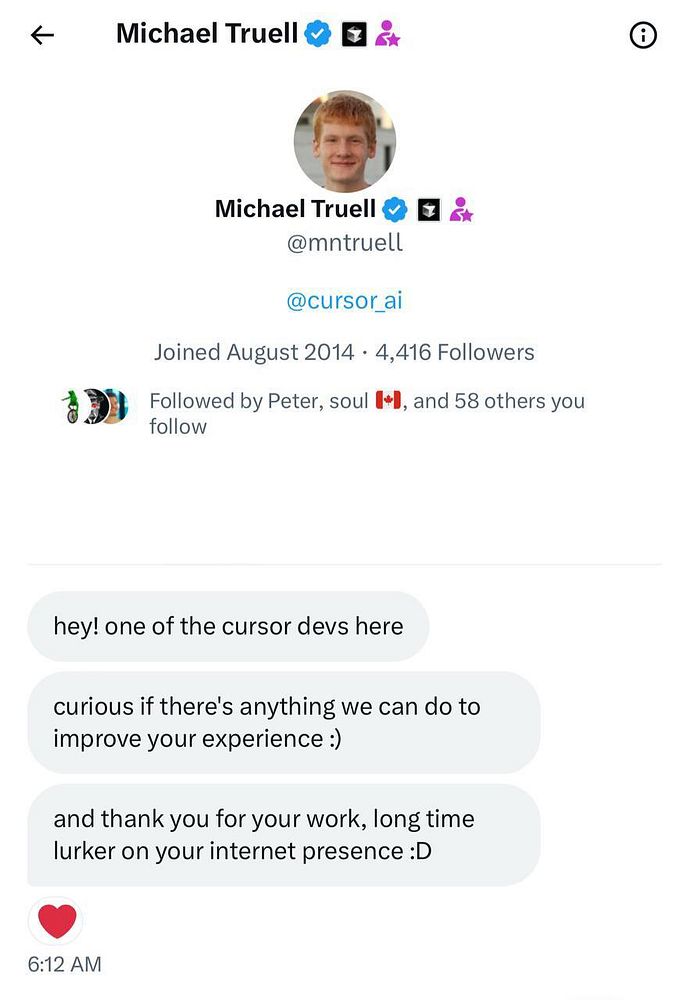Viewport: 690px width, 1000px height.
Task: View followers you know: Peter, soul and others
Action: click(366, 413)
